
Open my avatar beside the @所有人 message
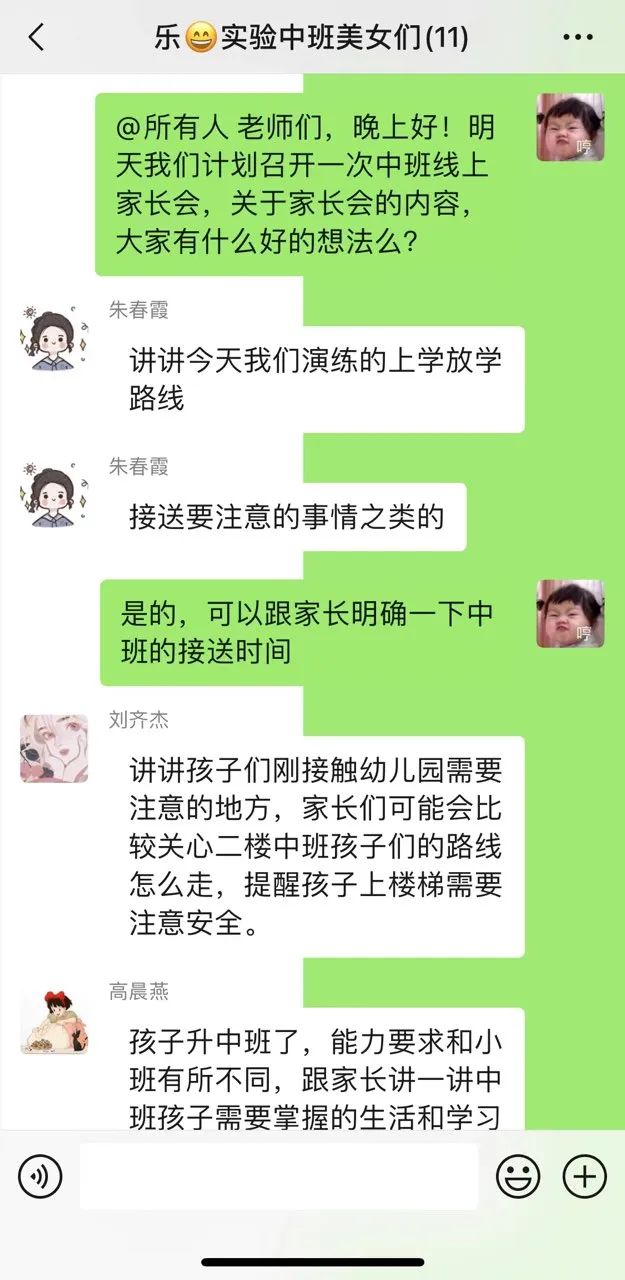pos(570,127)
